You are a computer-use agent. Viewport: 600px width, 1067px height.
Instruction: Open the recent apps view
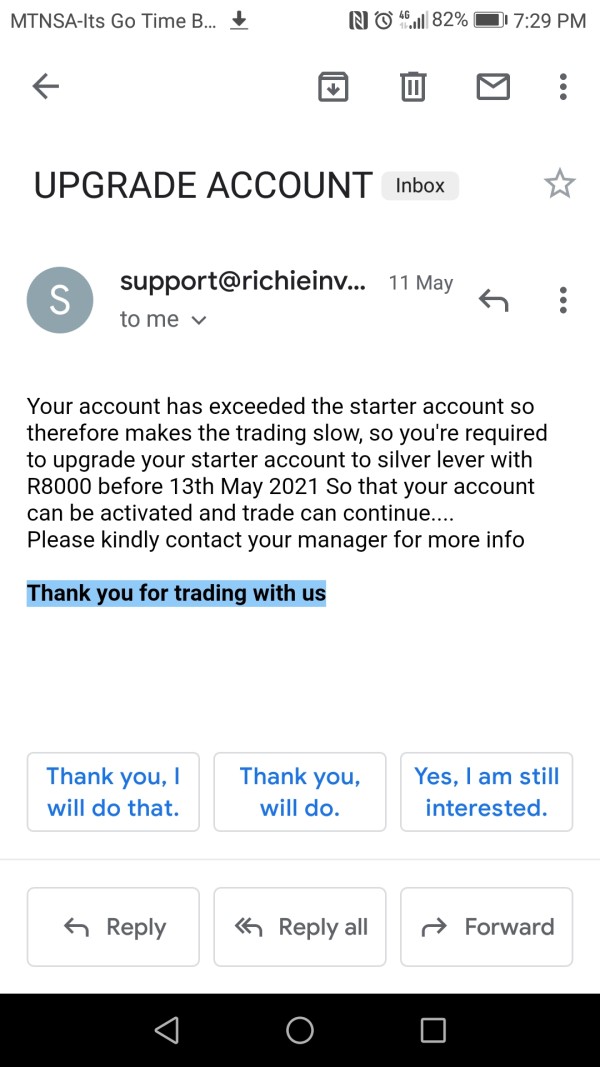pos(433,1030)
